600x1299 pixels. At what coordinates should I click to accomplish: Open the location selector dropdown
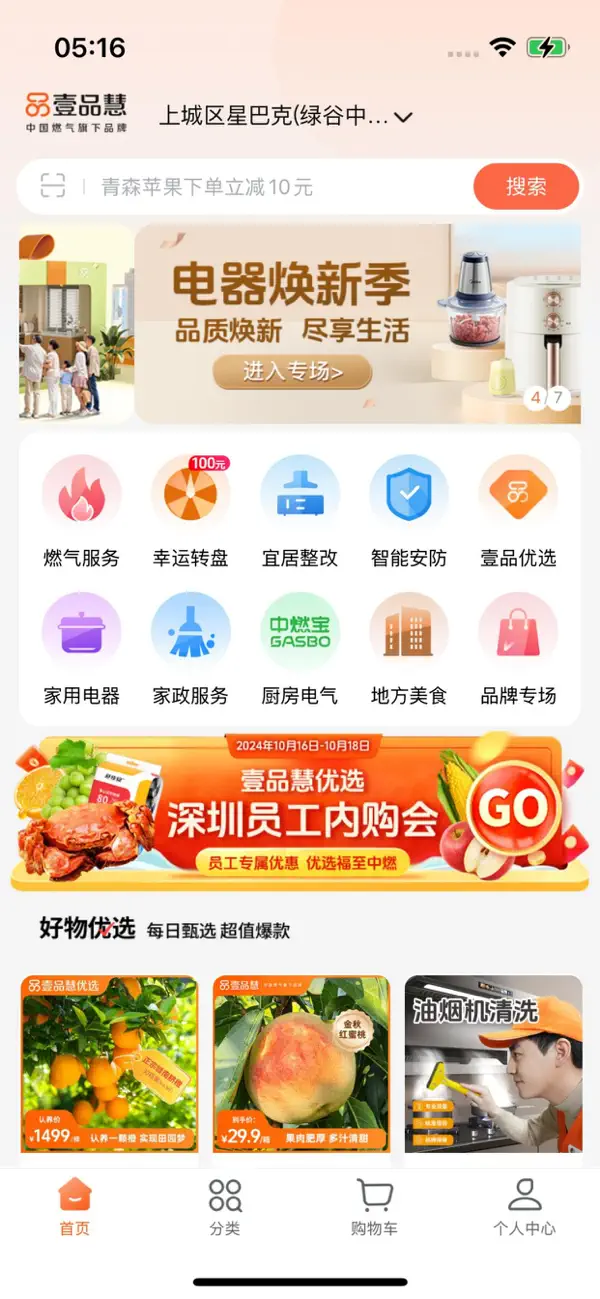click(x=285, y=117)
